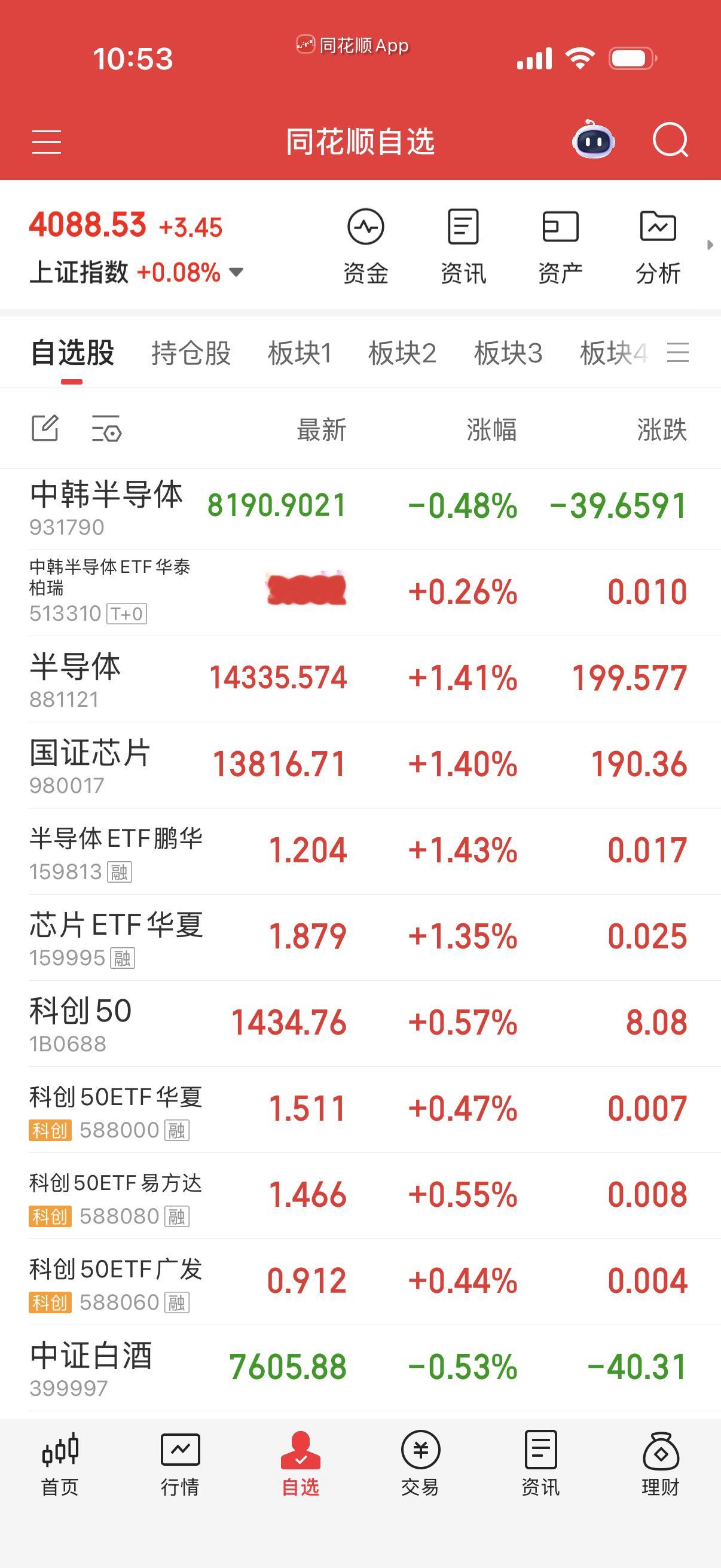This screenshot has width=721, height=1568.
Task: Click the edit watchlist pencil icon
Action: 45,429
